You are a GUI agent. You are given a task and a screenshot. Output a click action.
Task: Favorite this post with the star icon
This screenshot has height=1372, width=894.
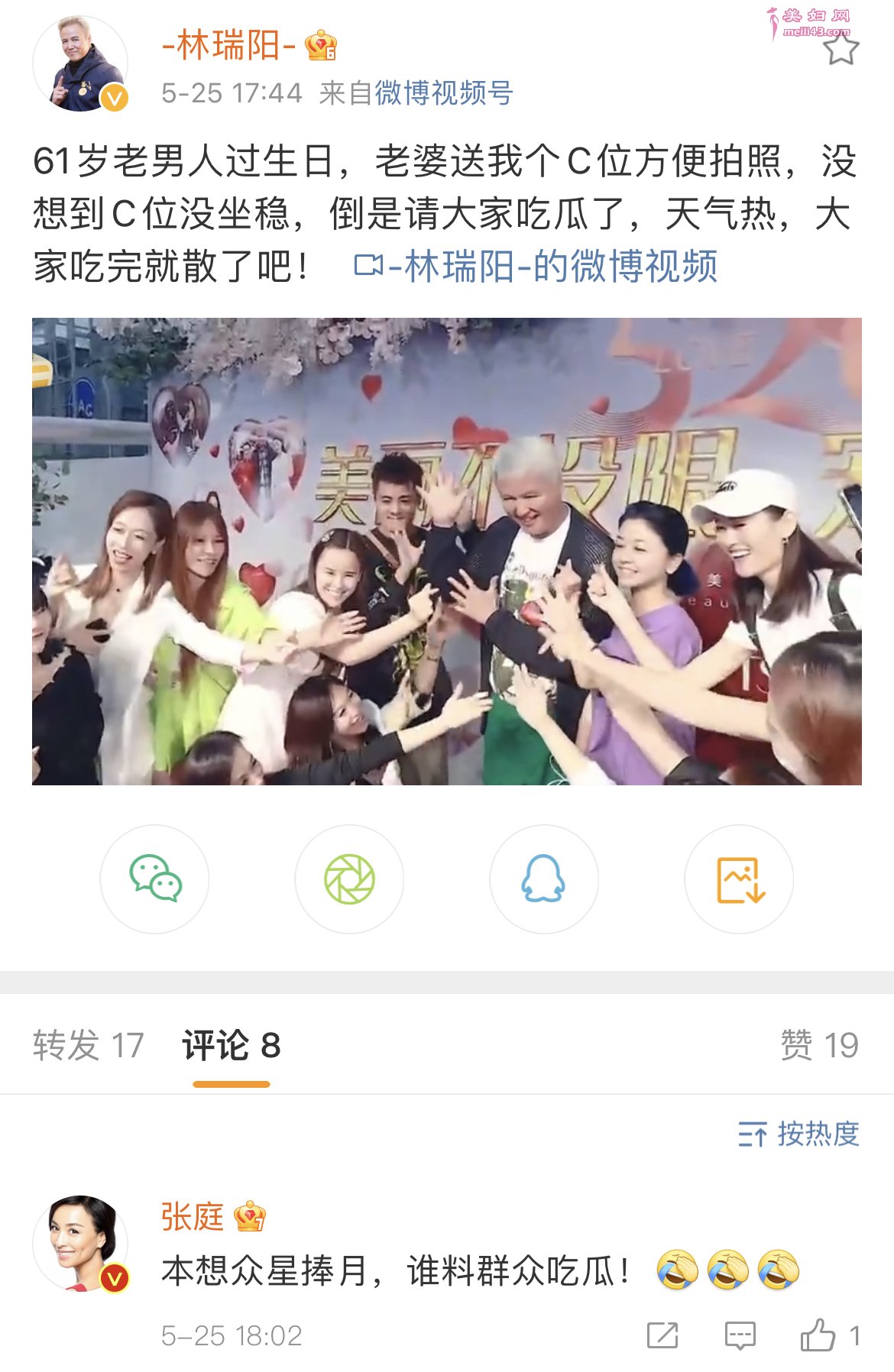tap(841, 50)
